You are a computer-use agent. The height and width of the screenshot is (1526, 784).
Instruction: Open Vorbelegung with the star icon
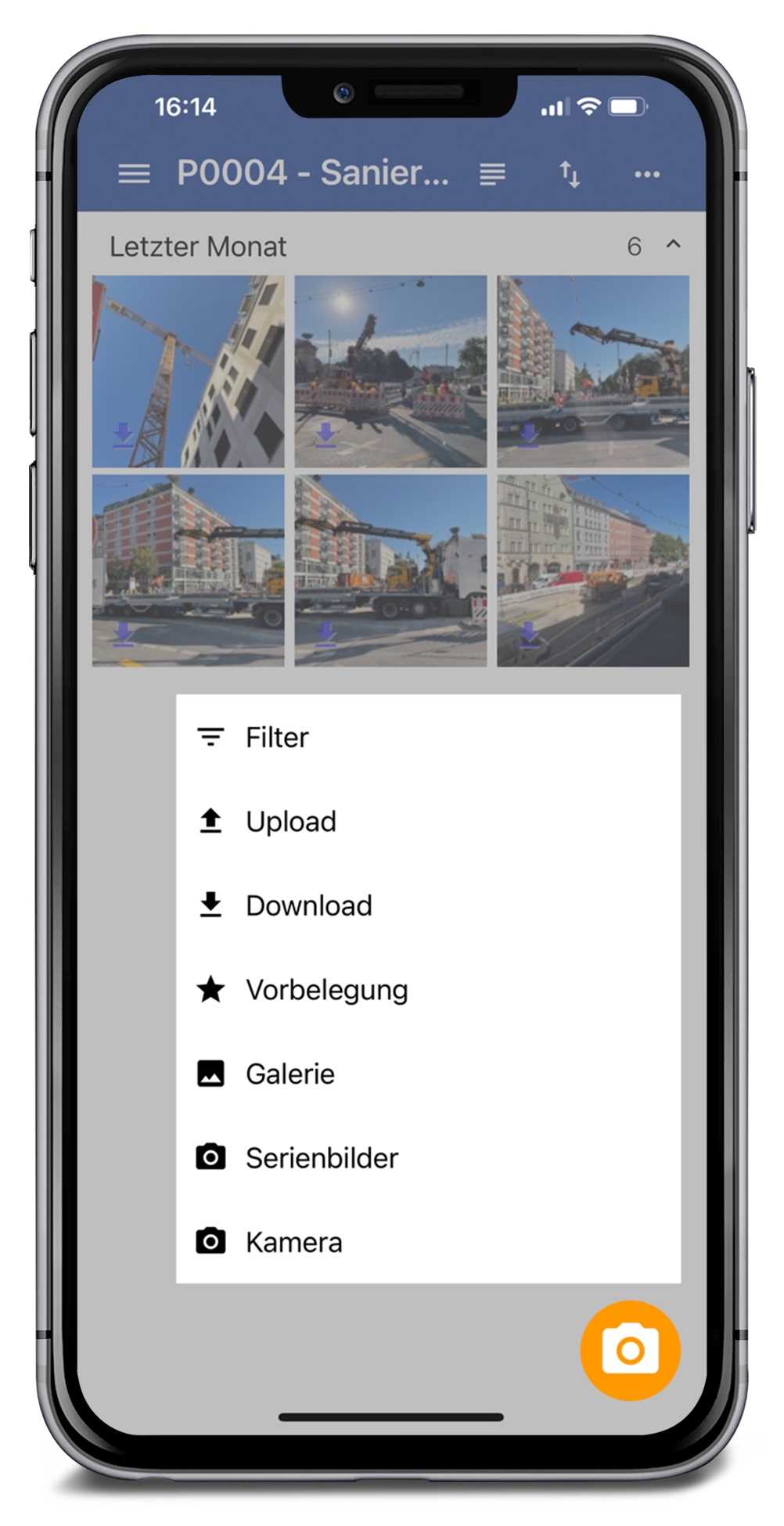click(x=326, y=990)
